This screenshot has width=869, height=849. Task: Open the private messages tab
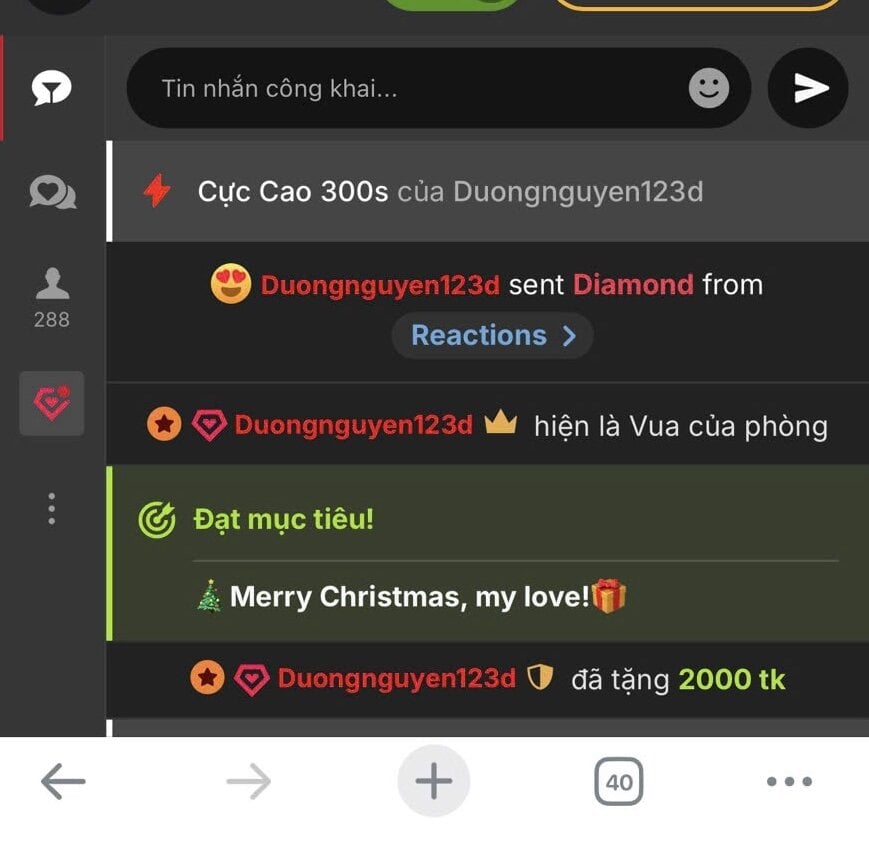pos(52,191)
